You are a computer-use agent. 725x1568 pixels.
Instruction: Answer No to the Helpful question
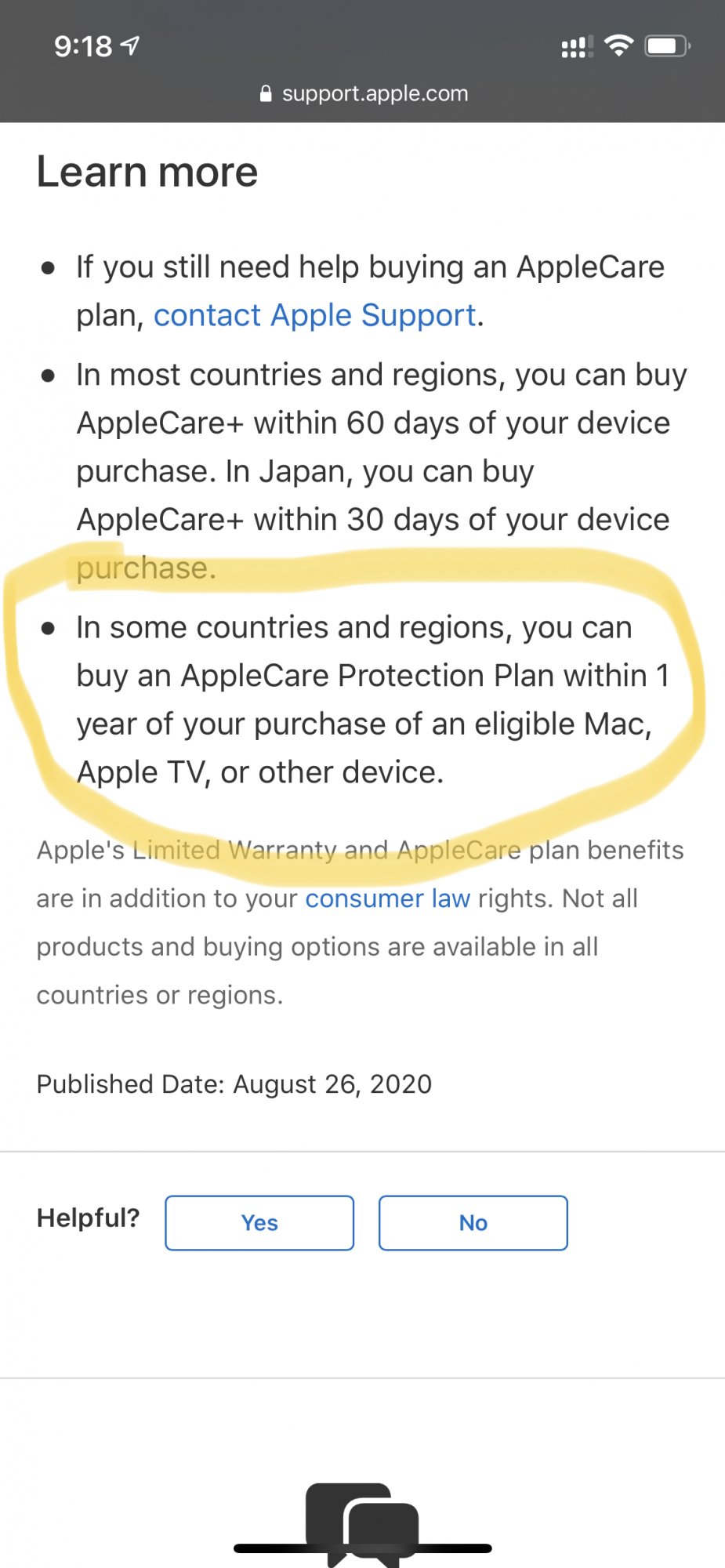[473, 1223]
